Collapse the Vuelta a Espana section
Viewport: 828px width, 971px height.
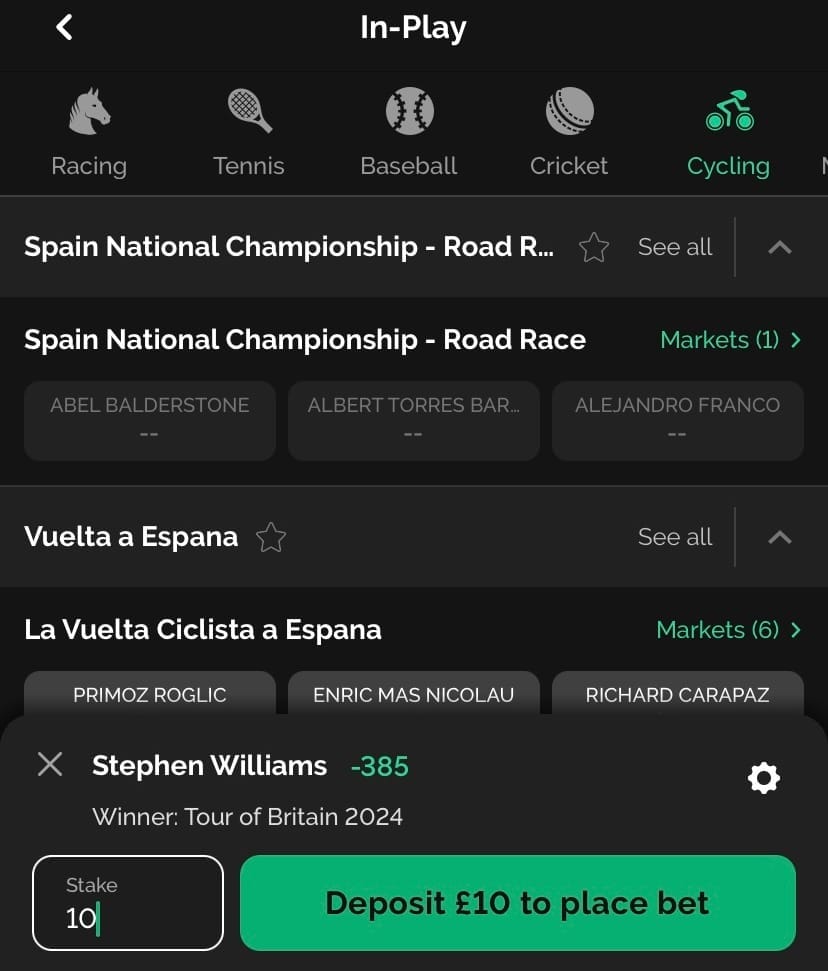pyautogui.click(x=779, y=537)
